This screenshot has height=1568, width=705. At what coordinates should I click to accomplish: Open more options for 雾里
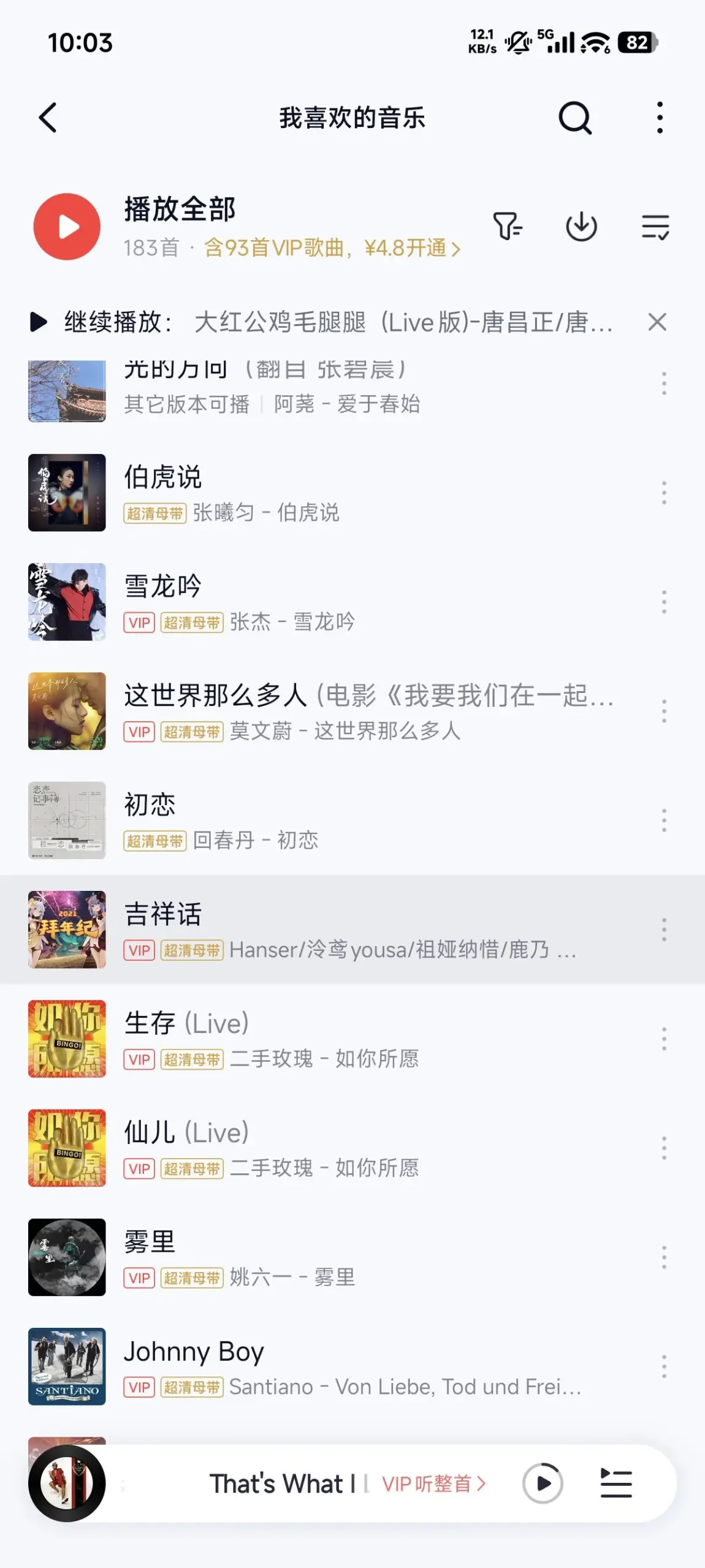(663, 1257)
